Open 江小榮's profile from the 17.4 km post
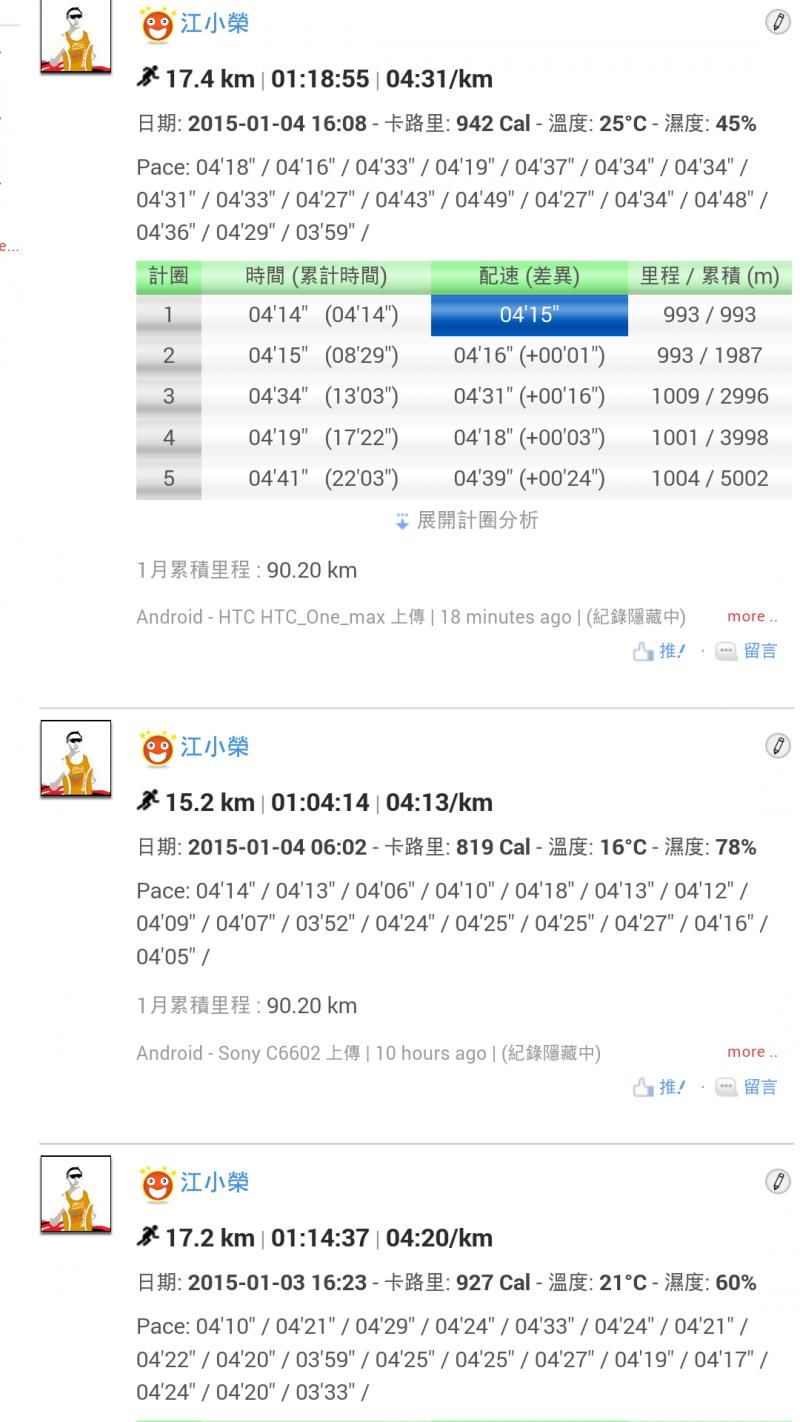 [214, 24]
